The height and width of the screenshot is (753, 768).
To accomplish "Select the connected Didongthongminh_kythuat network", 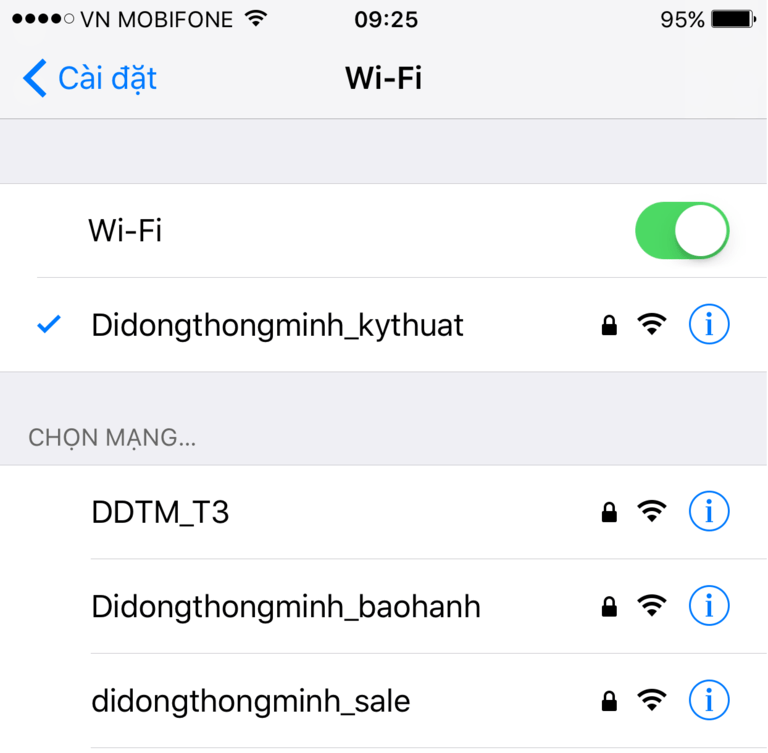I will click(x=277, y=325).
